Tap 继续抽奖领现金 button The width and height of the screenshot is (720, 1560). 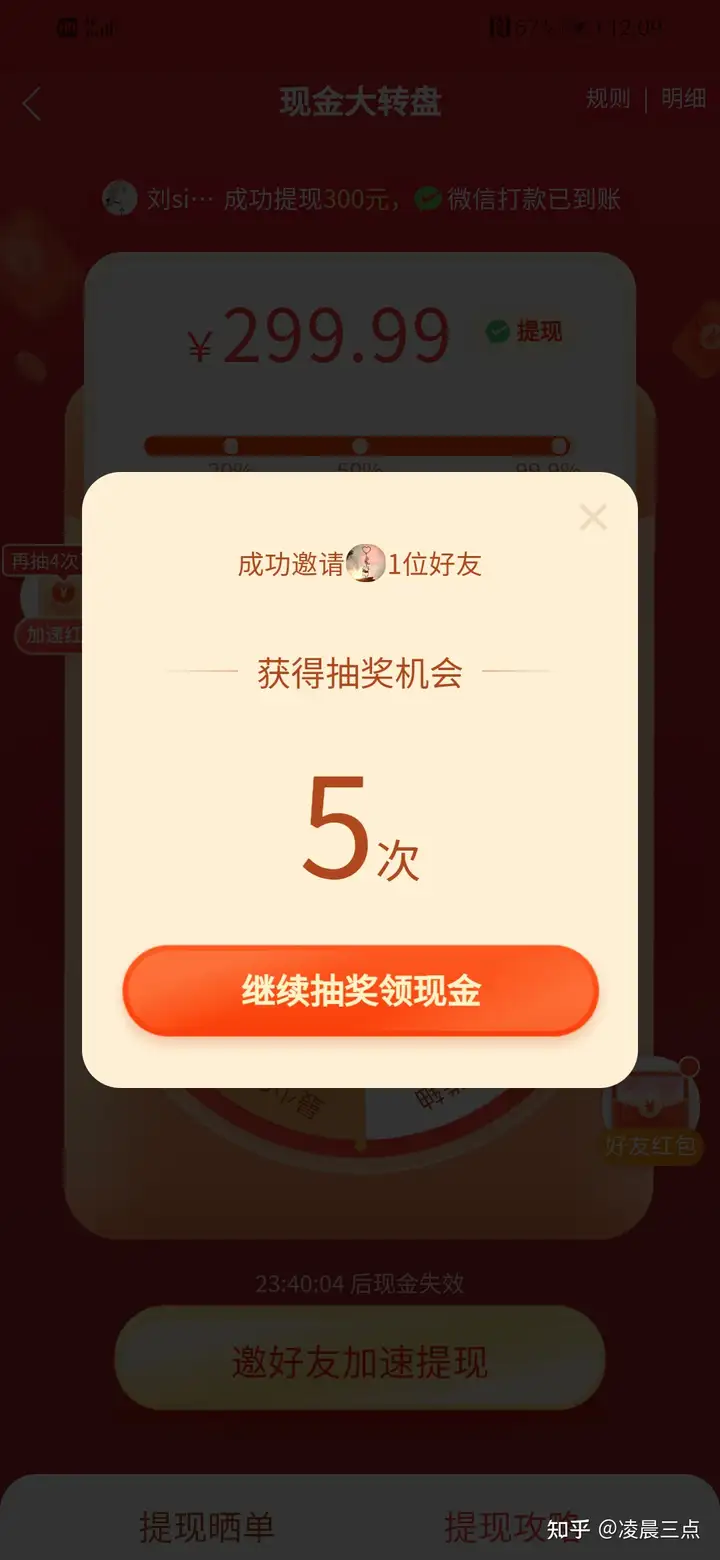click(x=360, y=991)
